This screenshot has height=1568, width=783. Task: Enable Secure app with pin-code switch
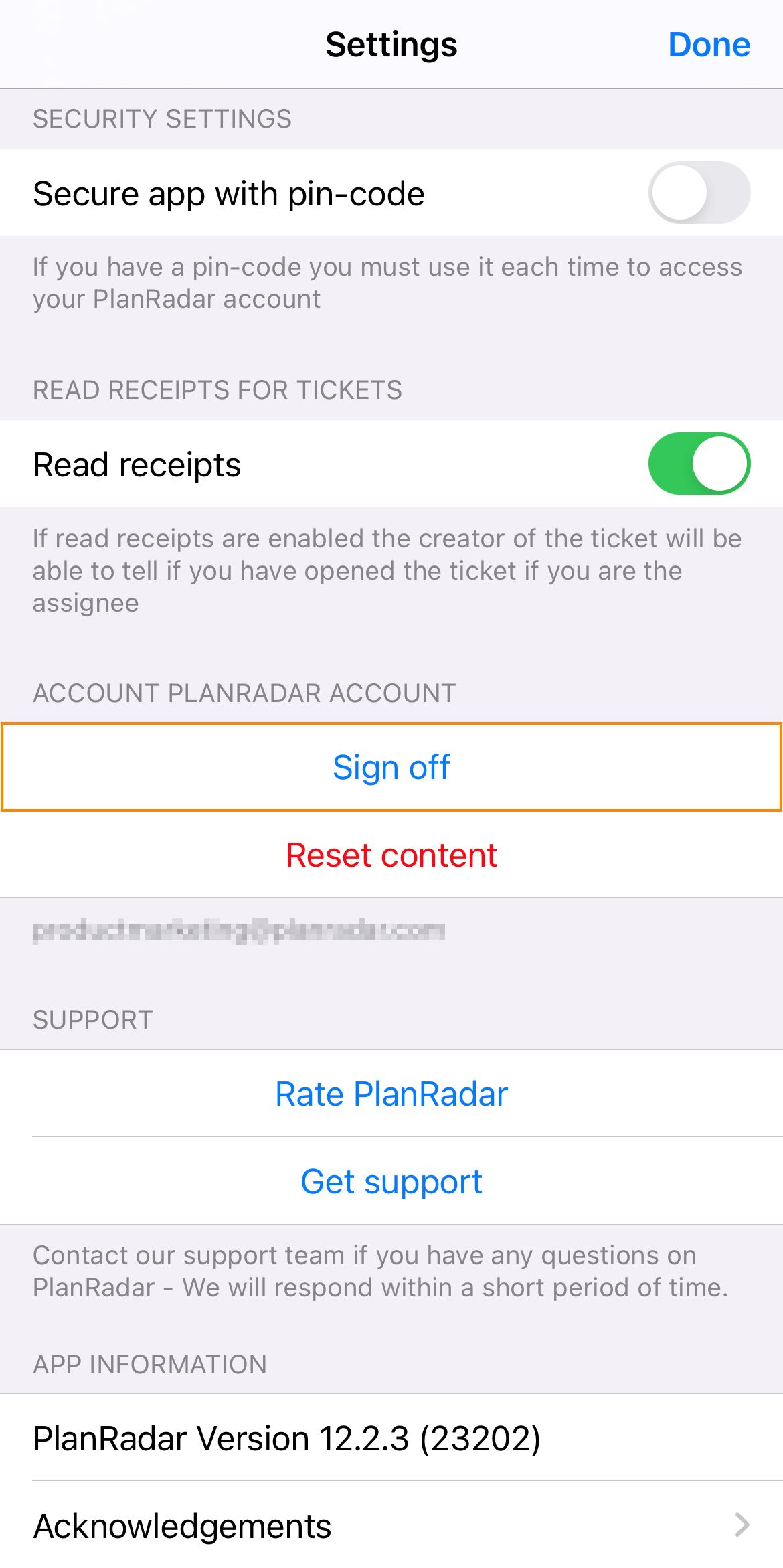pyautogui.click(x=699, y=193)
